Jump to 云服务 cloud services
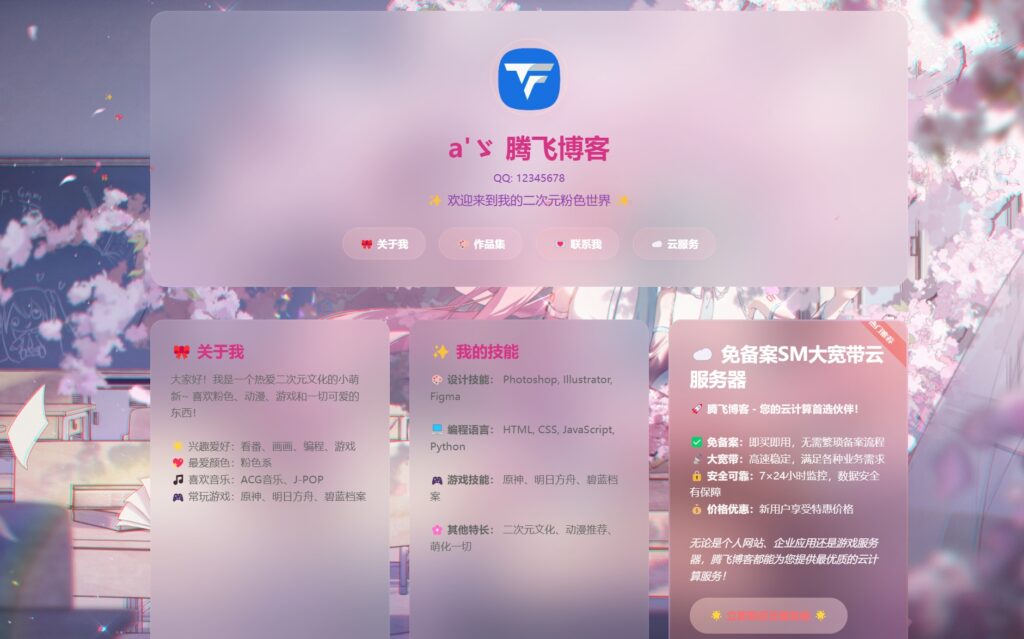The height and width of the screenshot is (639, 1024). 674,244
